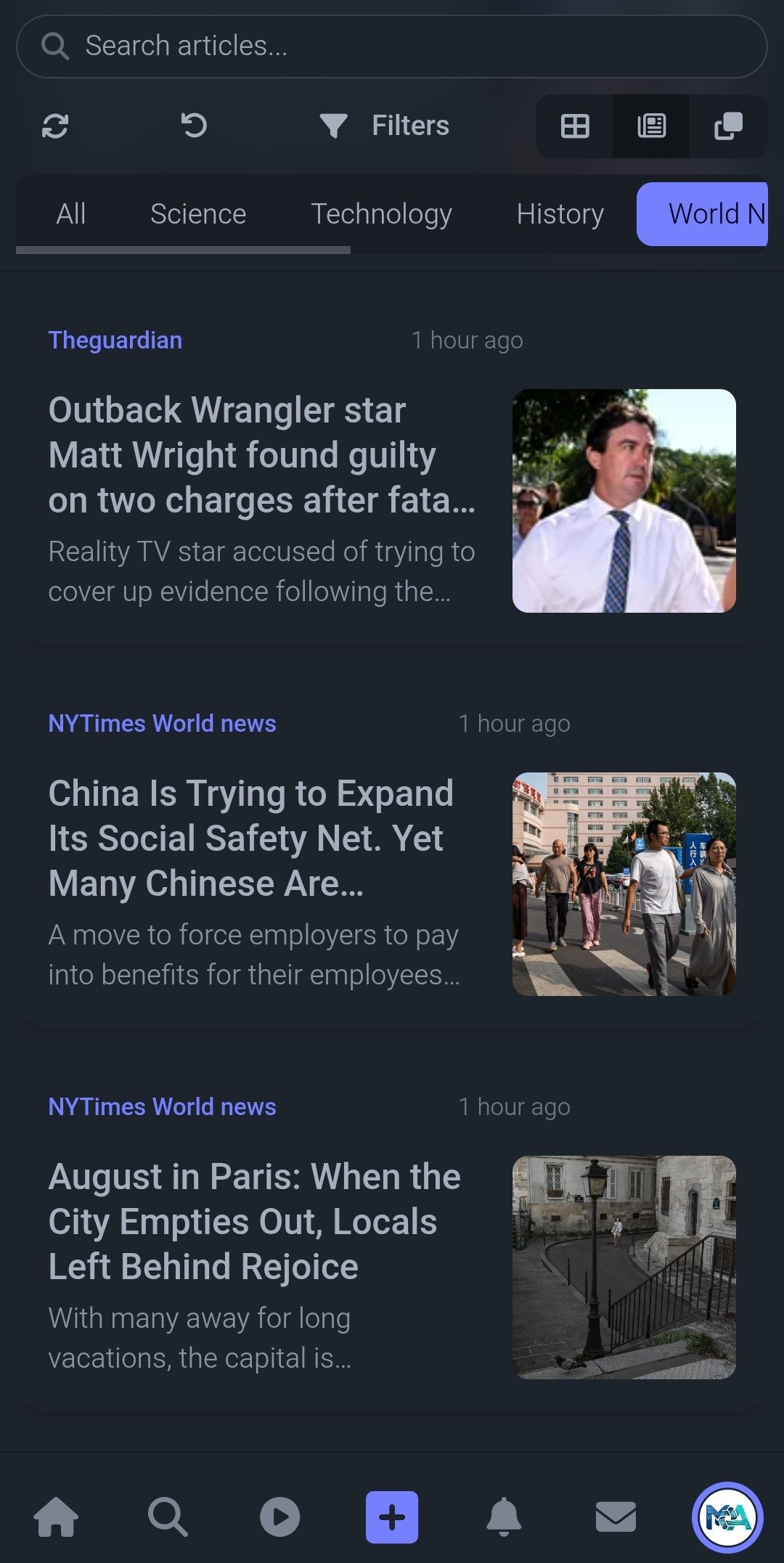
Task: Tap the plus create button
Action: [x=392, y=1517]
